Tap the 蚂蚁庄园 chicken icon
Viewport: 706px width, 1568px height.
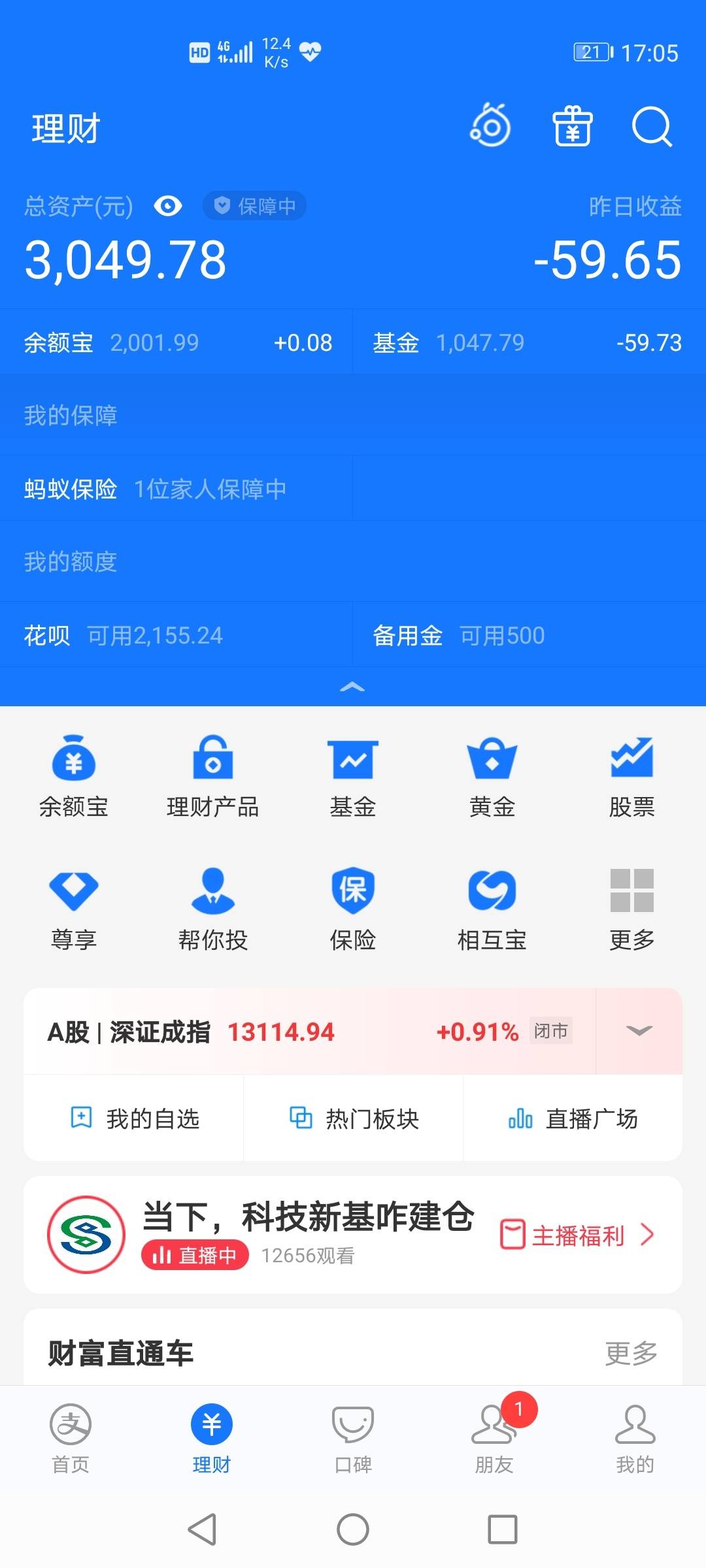pos(489,127)
